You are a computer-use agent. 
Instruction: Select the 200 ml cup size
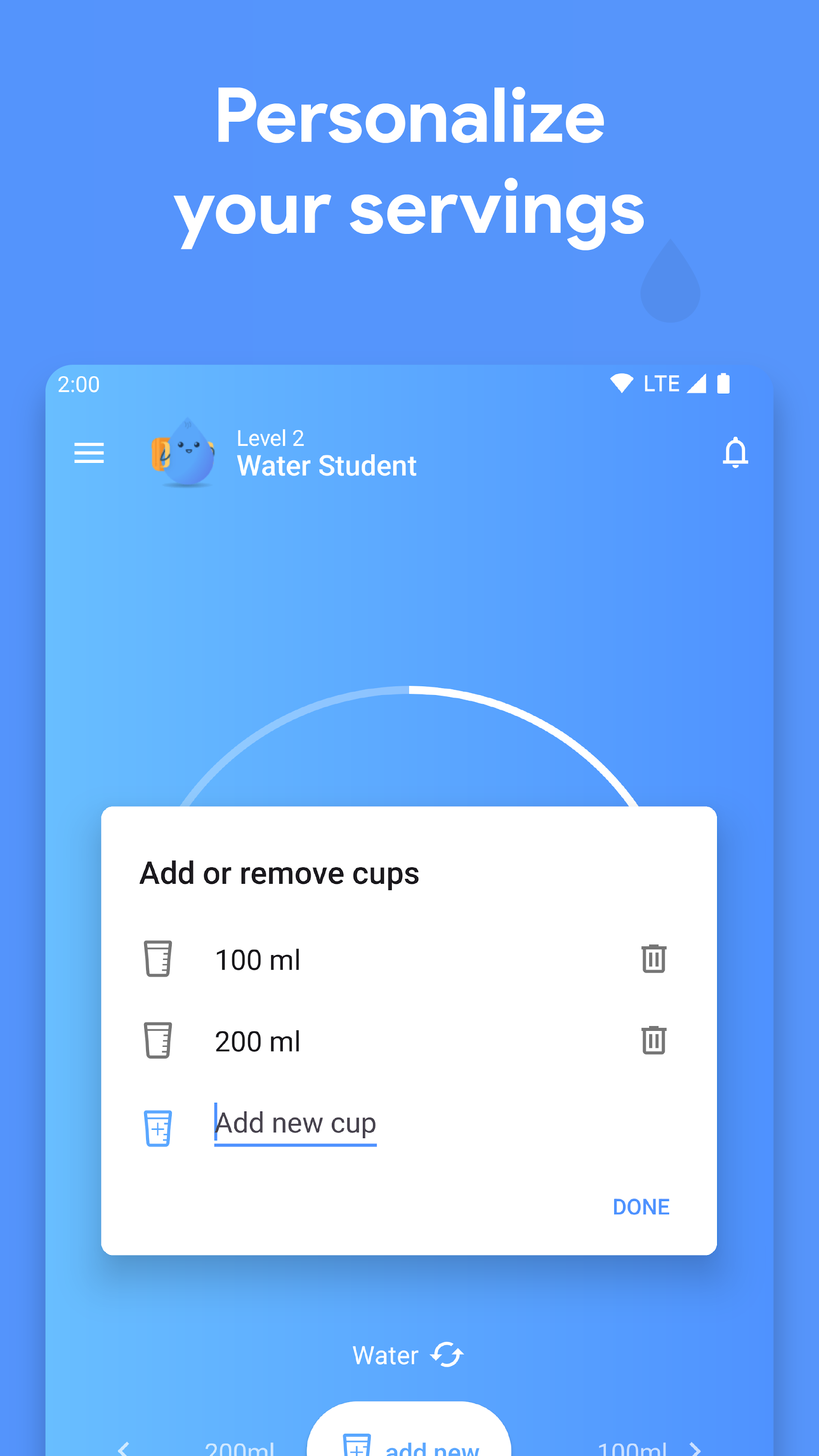click(258, 1042)
